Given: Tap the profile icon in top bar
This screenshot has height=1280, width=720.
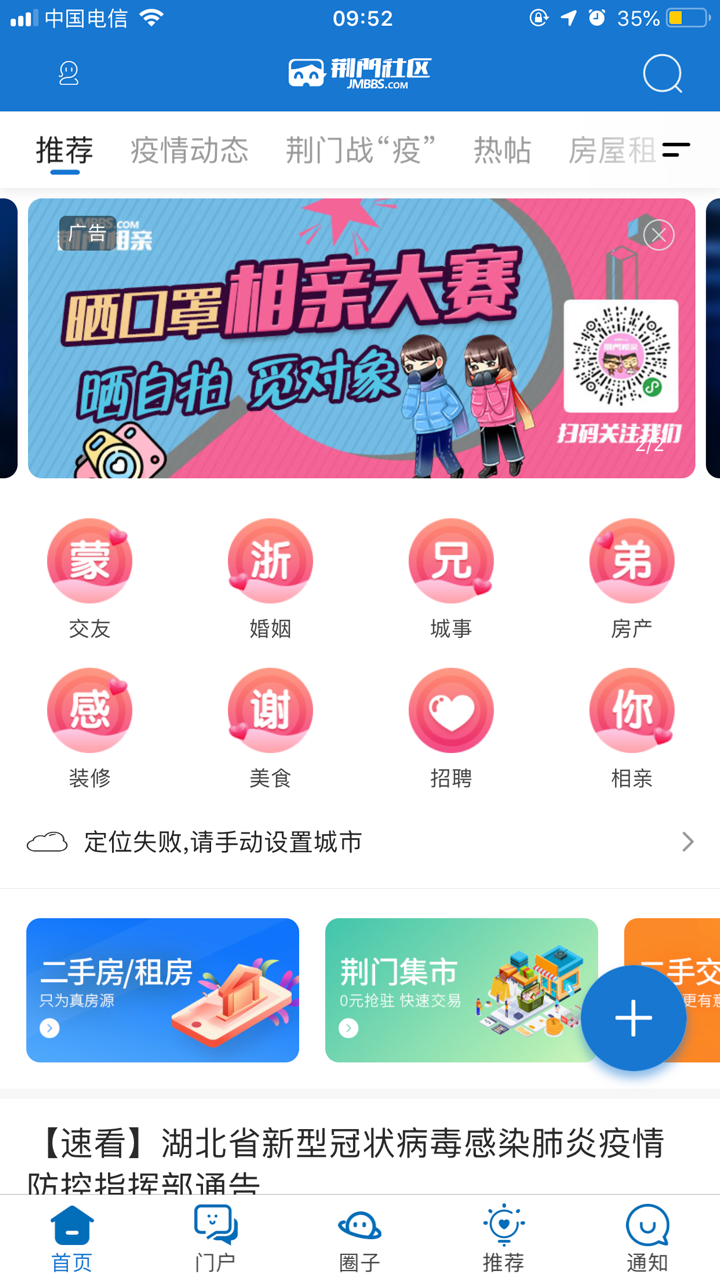Looking at the screenshot, I should pyautogui.click(x=68, y=73).
